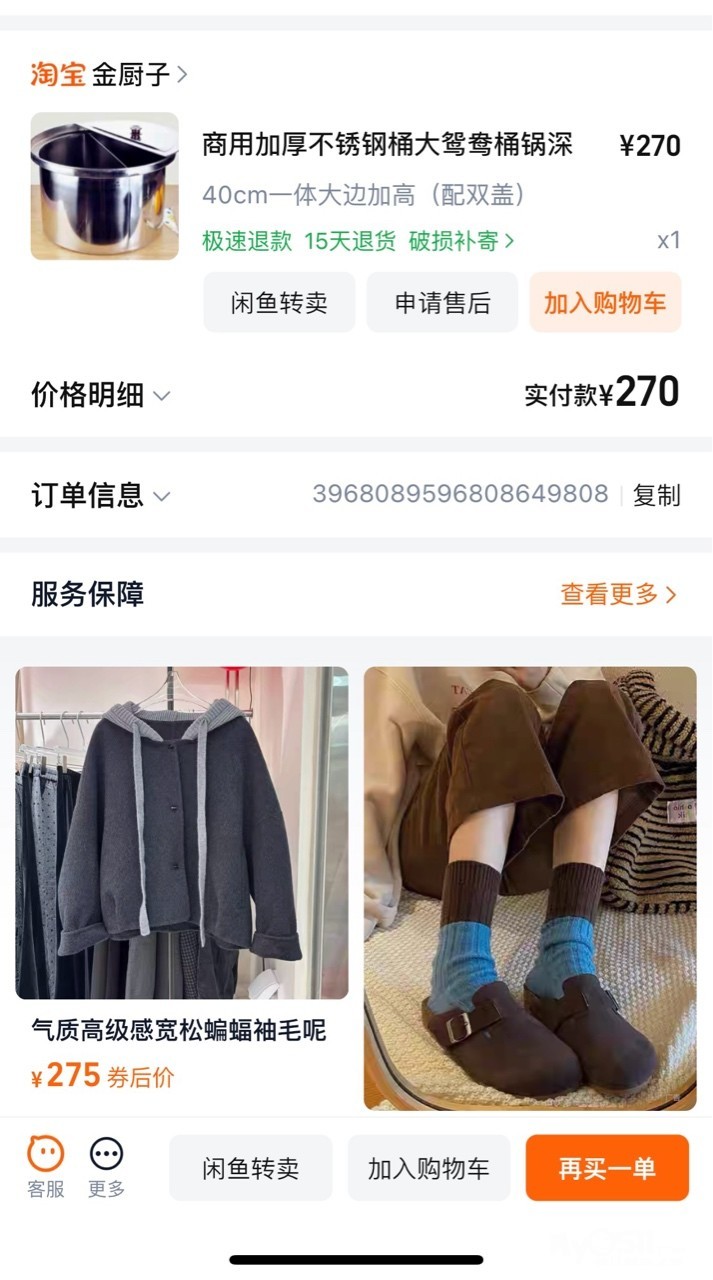
Task: Tap 闲鱼转卖 in the bottom bar
Action: (x=250, y=1168)
